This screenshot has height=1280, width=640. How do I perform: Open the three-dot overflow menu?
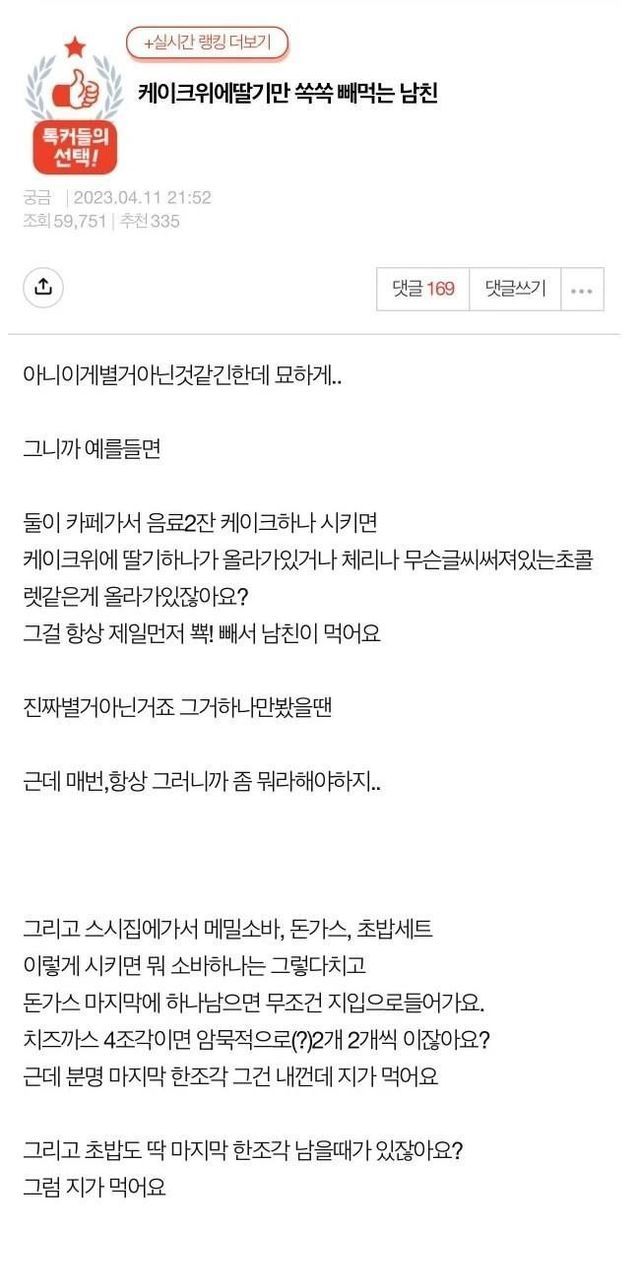point(582,289)
